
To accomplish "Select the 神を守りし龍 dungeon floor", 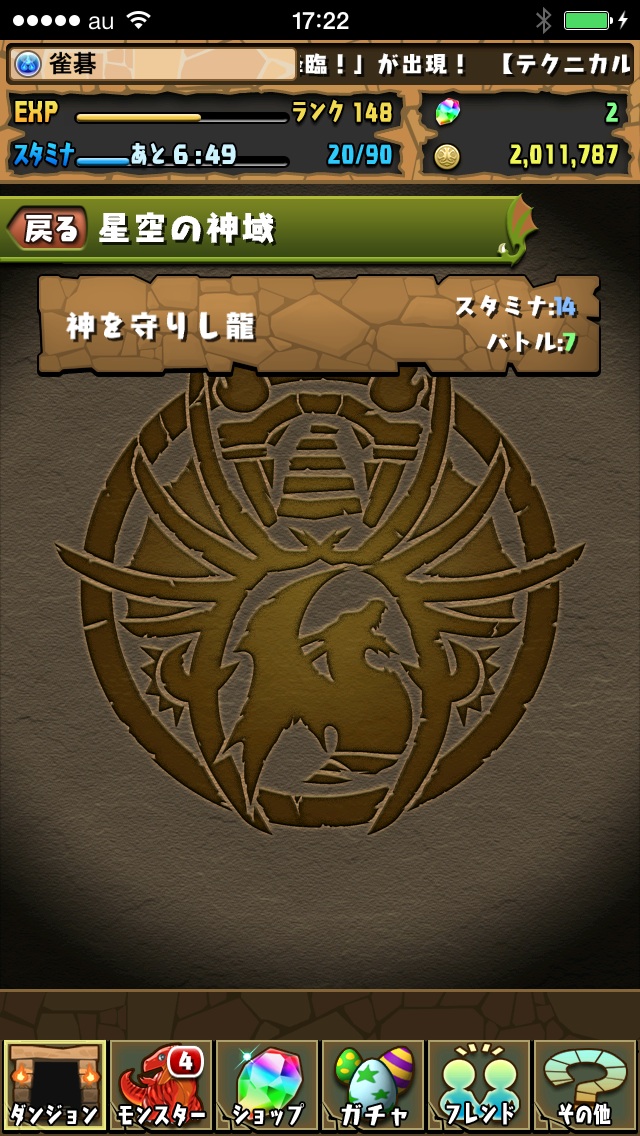I will click(x=319, y=324).
